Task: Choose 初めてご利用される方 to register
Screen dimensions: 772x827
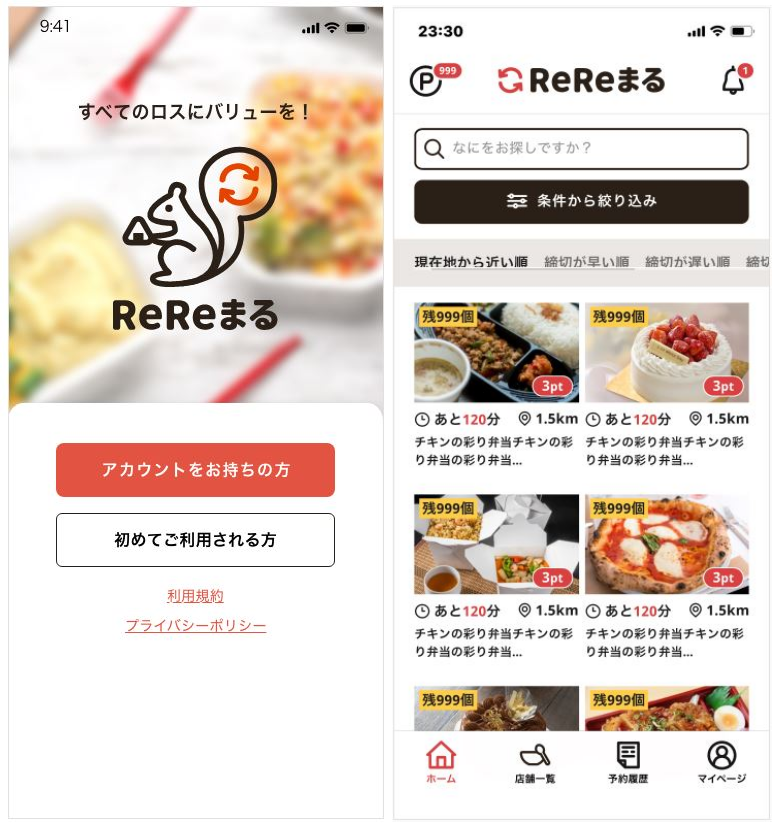Action: click(195, 540)
